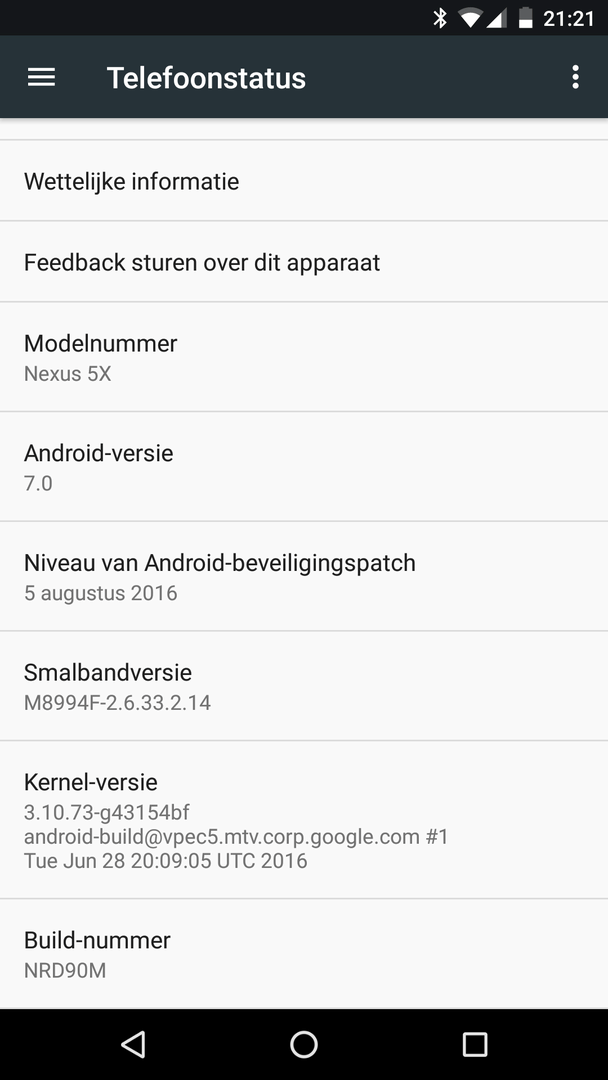Tap the Android-versie 7.0 row
Viewport: 608px width, 1080px height.
pos(304,467)
